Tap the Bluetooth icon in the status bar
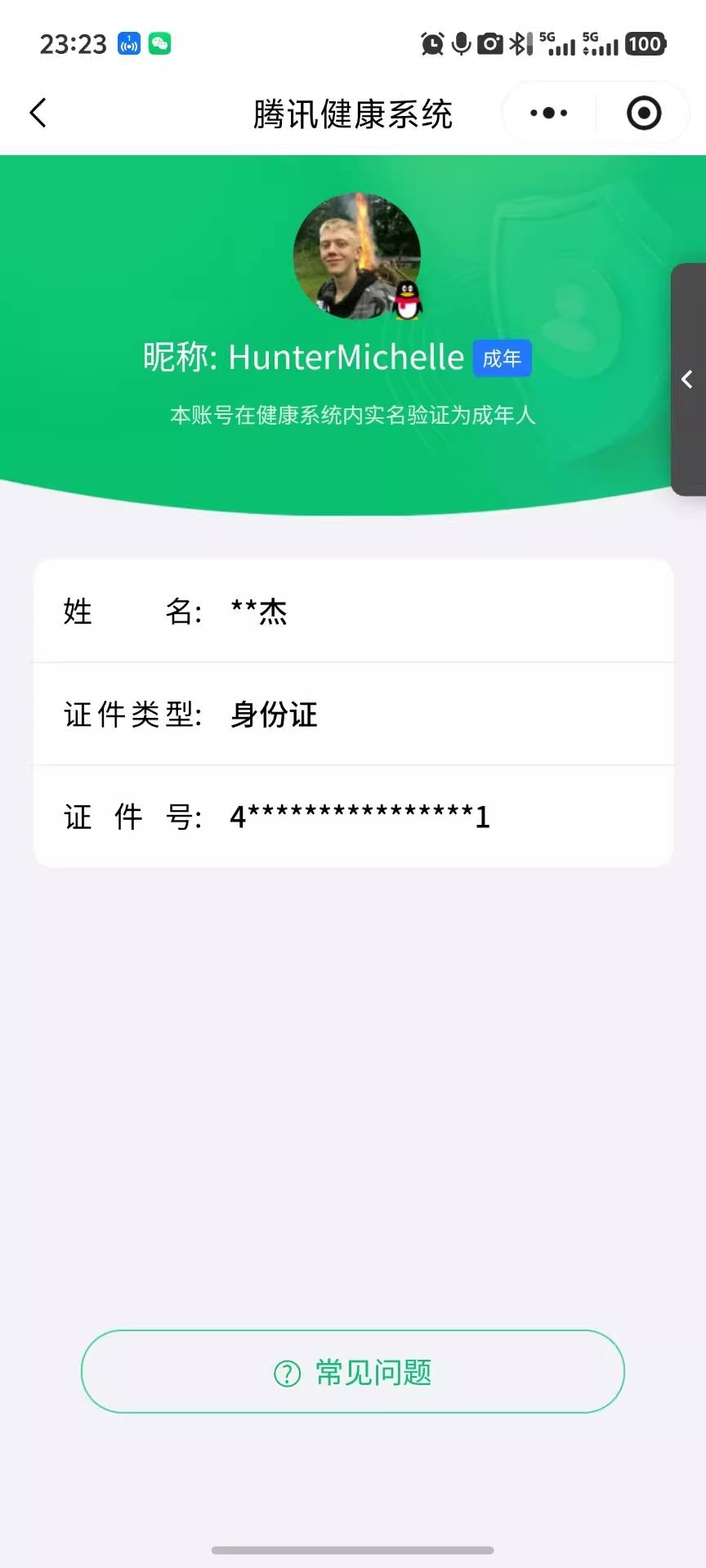 tap(518, 44)
